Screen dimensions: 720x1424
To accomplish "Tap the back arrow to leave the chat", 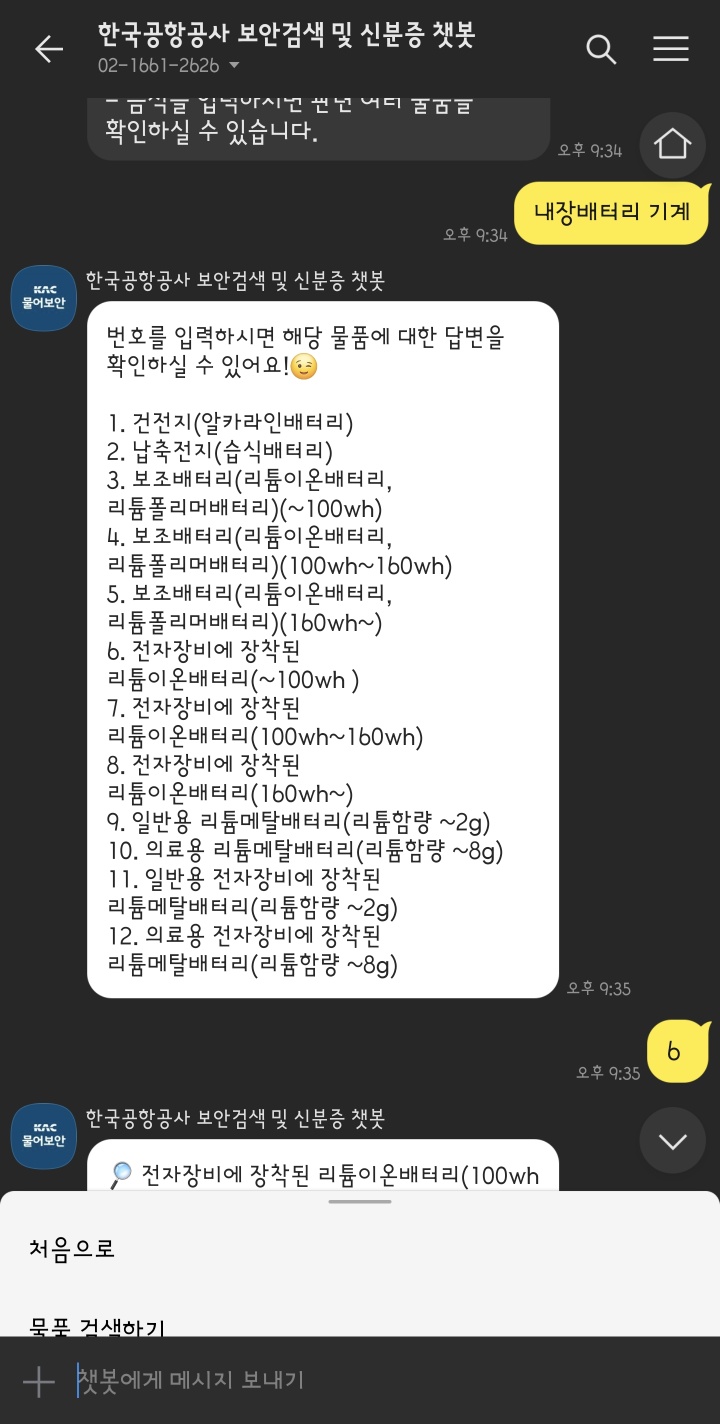I will point(48,49).
